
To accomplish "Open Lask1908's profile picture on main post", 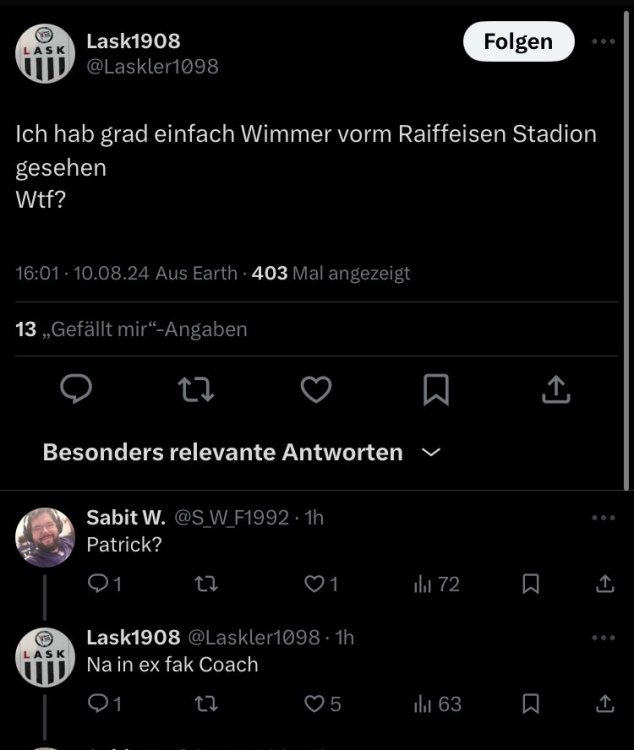I will click(x=45, y=55).
